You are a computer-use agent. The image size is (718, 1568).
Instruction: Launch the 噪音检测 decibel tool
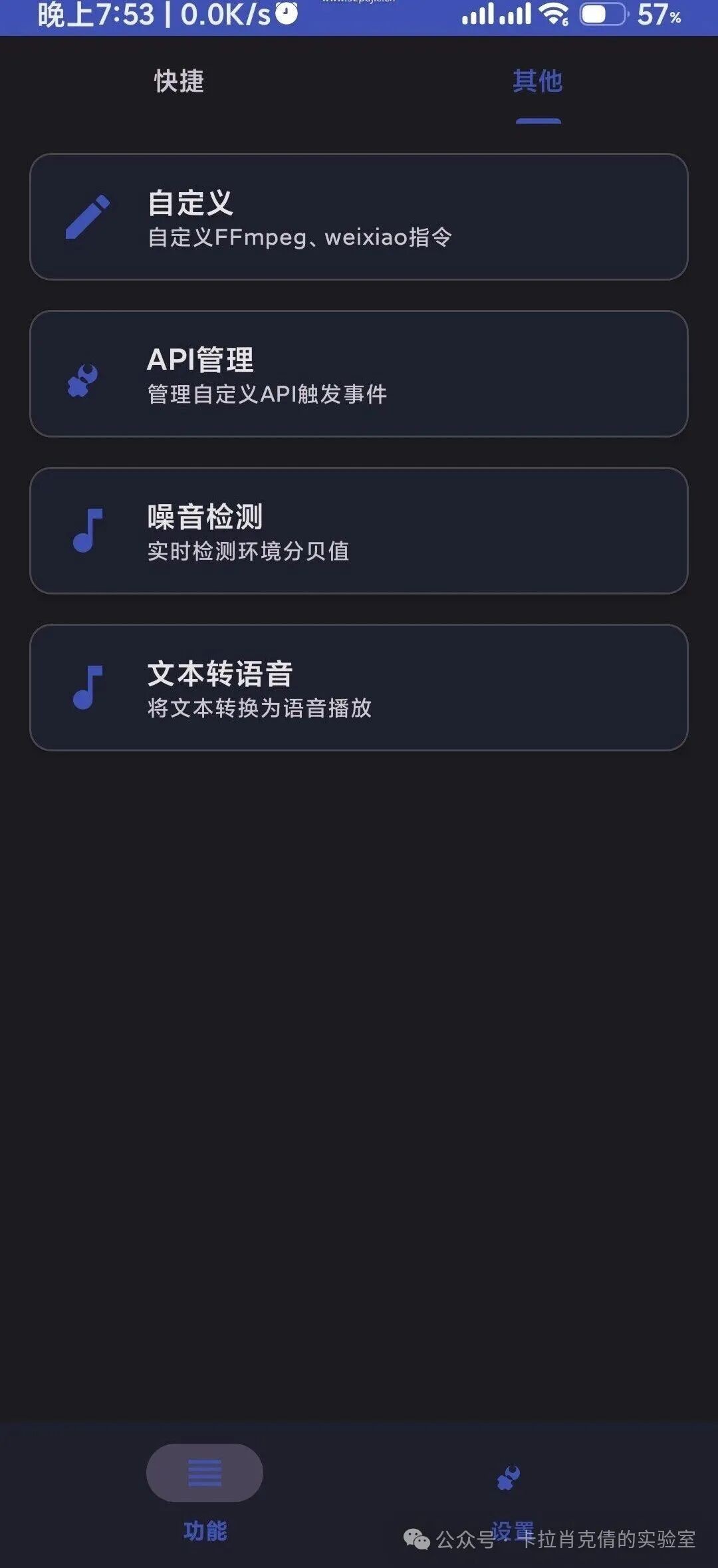(359, 531)
